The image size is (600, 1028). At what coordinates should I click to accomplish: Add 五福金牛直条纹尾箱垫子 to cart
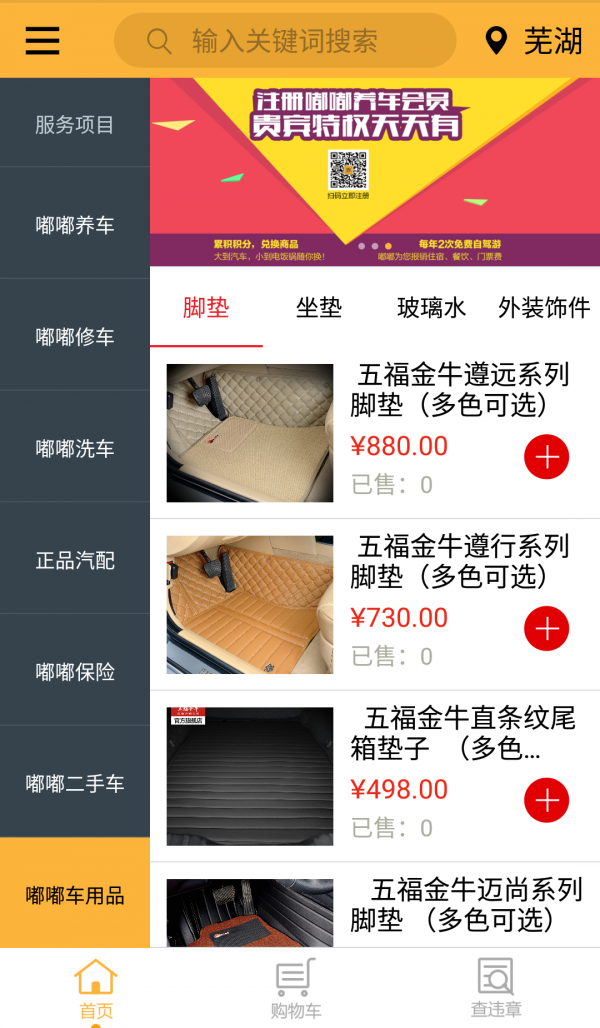546,800
